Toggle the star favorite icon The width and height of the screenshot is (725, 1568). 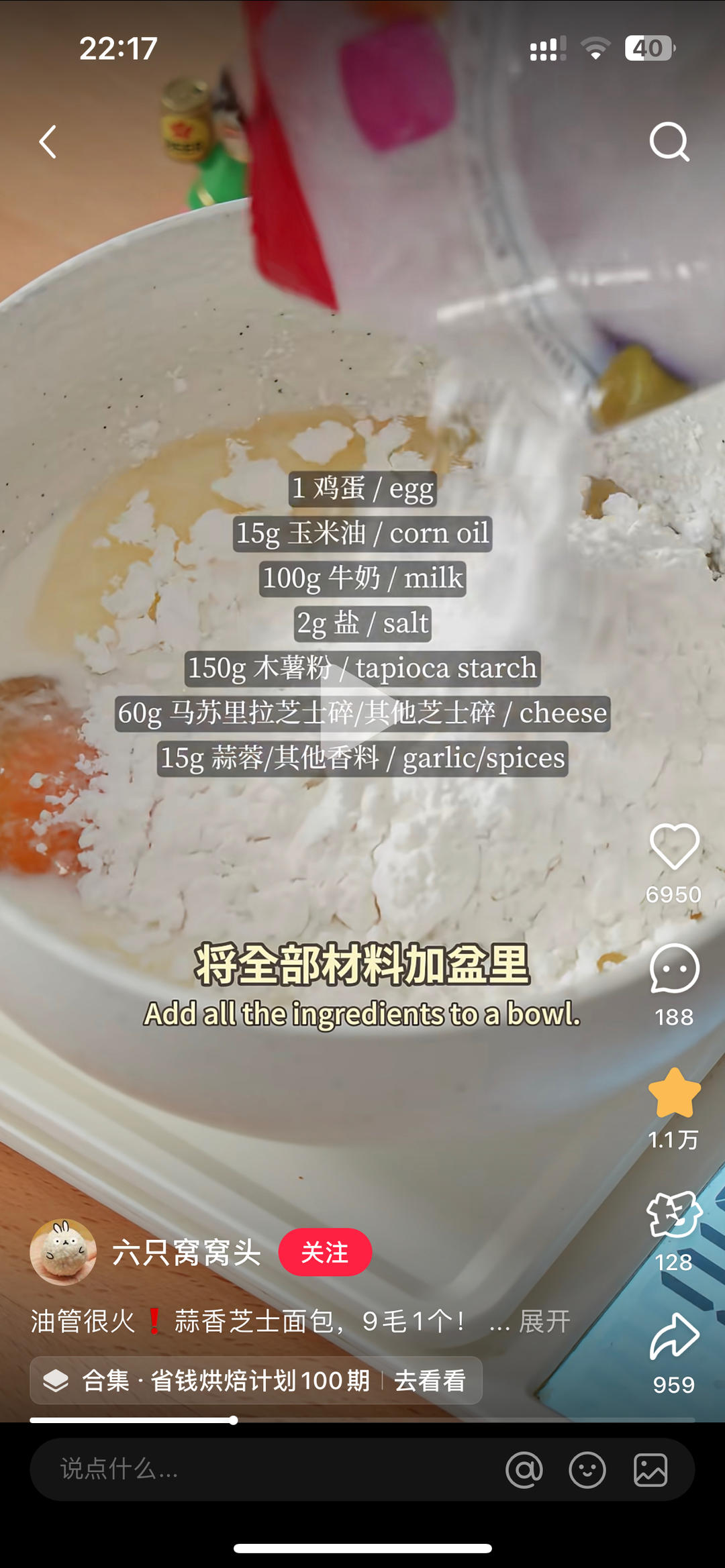click(674, 1092)
